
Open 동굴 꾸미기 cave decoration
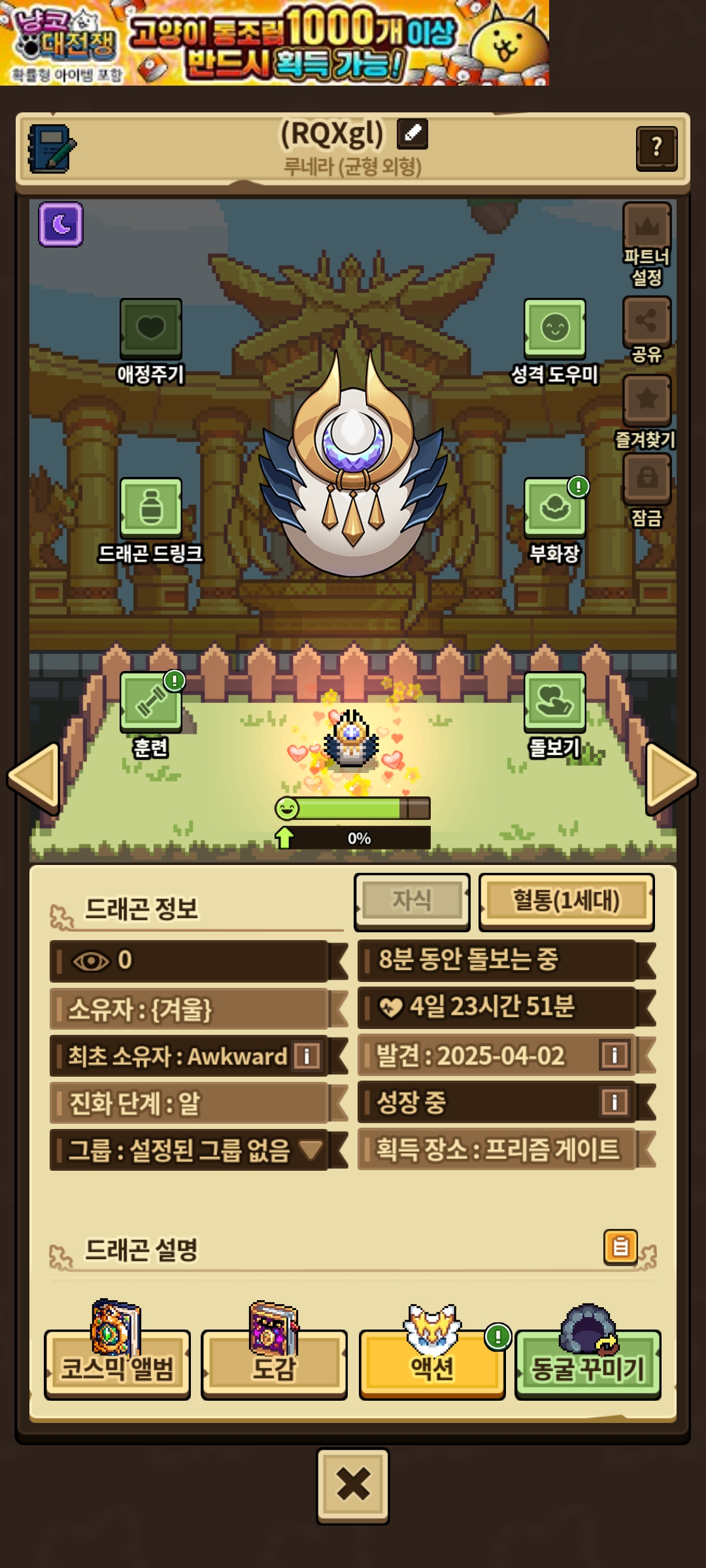[x=588, y=1365]
